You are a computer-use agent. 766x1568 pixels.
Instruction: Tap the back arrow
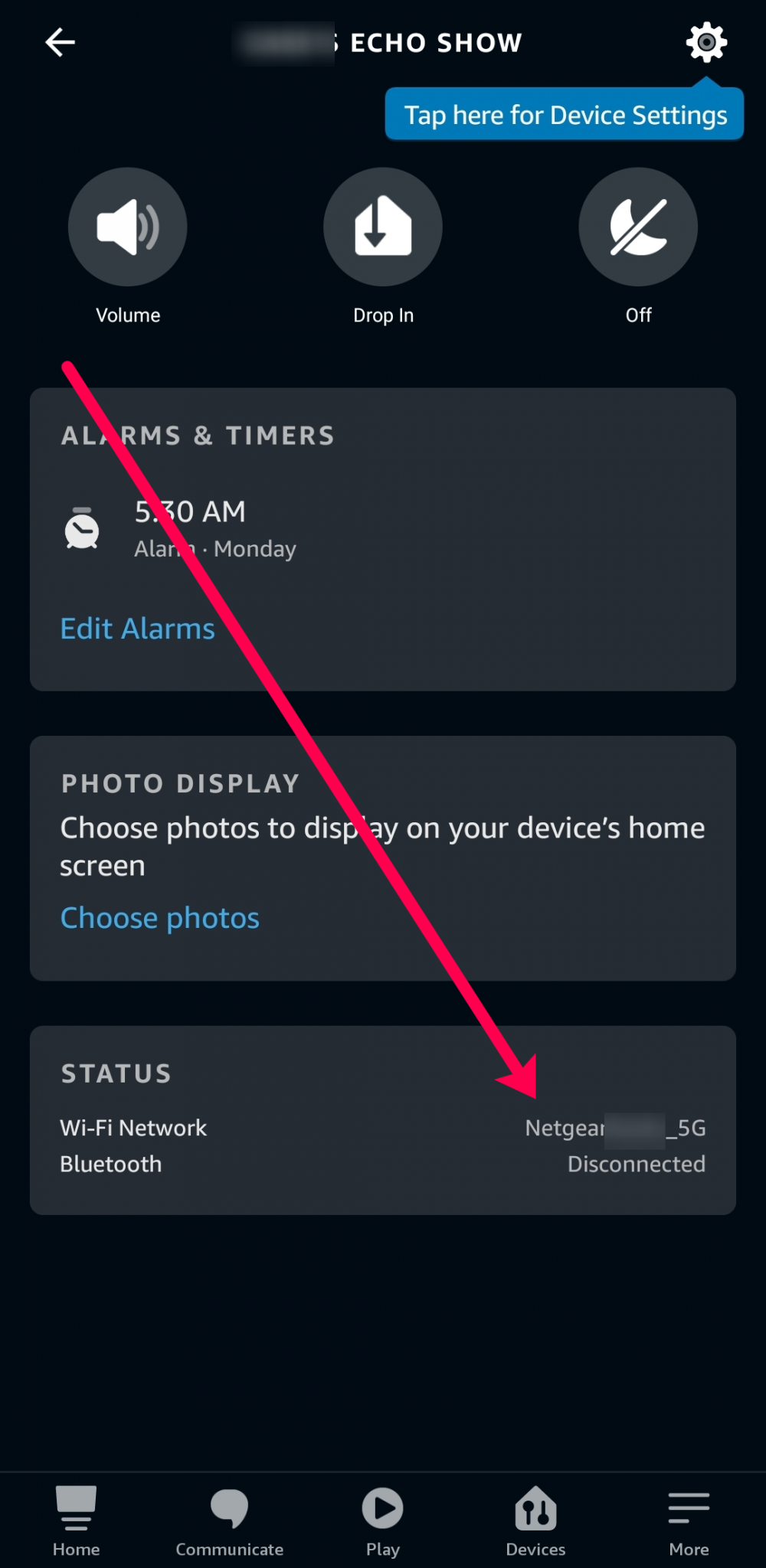click(x=60, y=41)
